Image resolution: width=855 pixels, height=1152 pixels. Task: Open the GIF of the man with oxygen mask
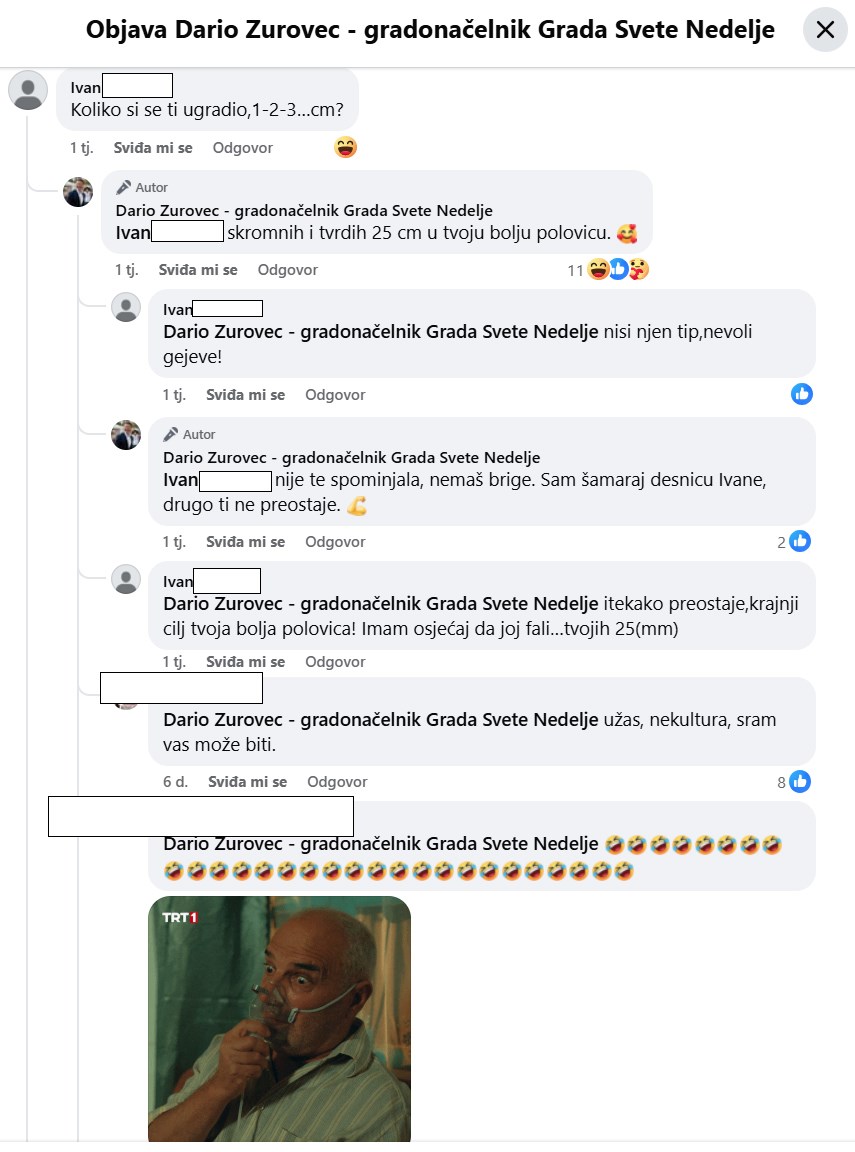tap(279, 1018)
